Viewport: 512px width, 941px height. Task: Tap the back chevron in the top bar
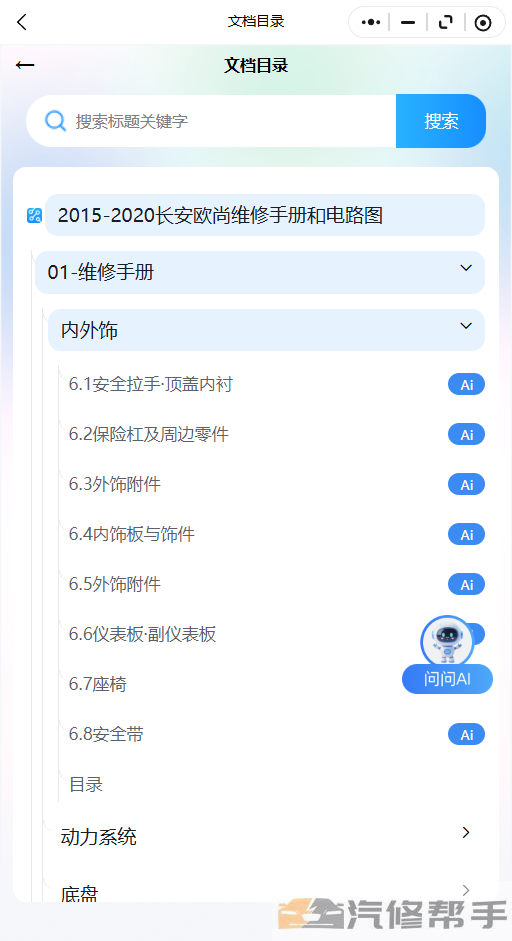click(x=22, y=23)
